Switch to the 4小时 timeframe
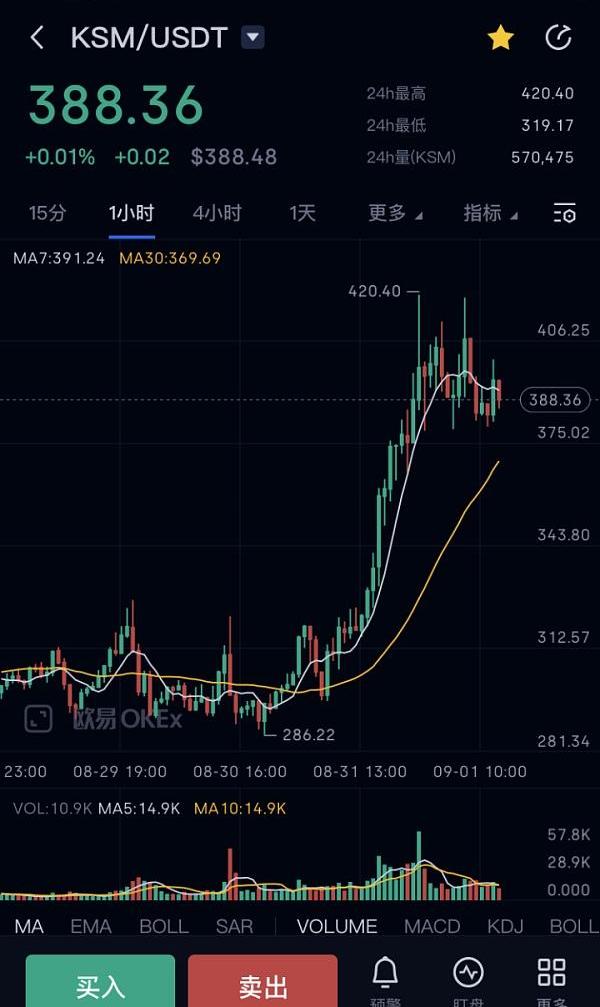This screenshot has height=1007, width=600. 217,213
